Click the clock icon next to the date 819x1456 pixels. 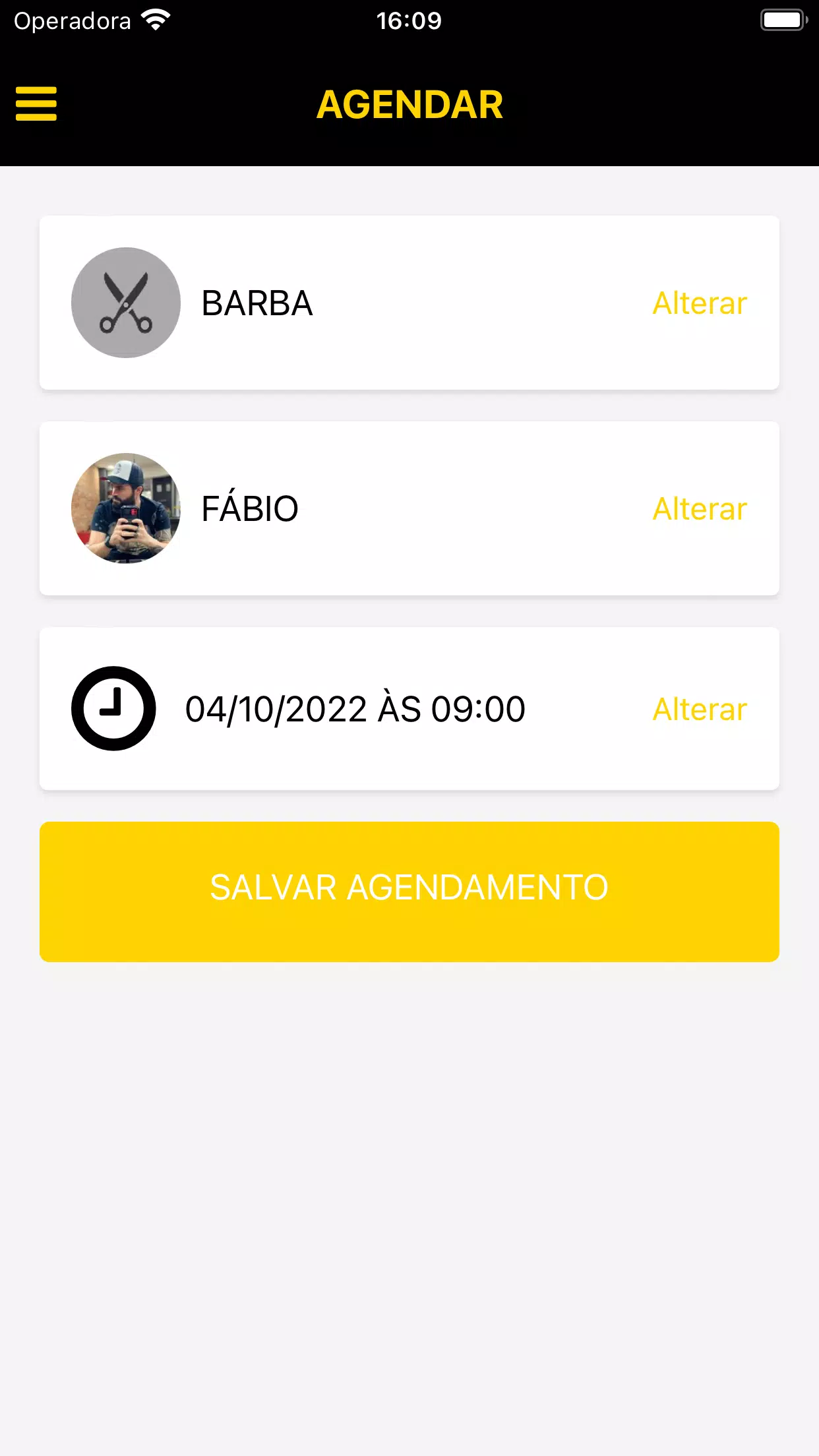[113, 708]
